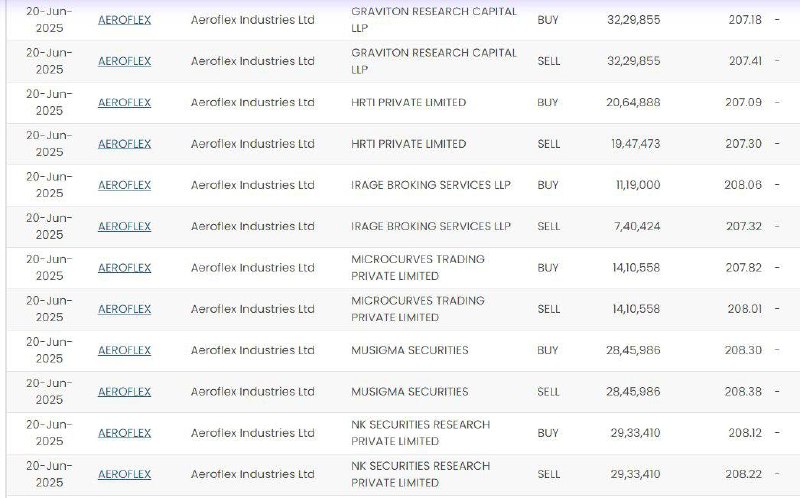Open AEROFLEX link in Microcurves Trading BUY row

[x=124, y=268]
